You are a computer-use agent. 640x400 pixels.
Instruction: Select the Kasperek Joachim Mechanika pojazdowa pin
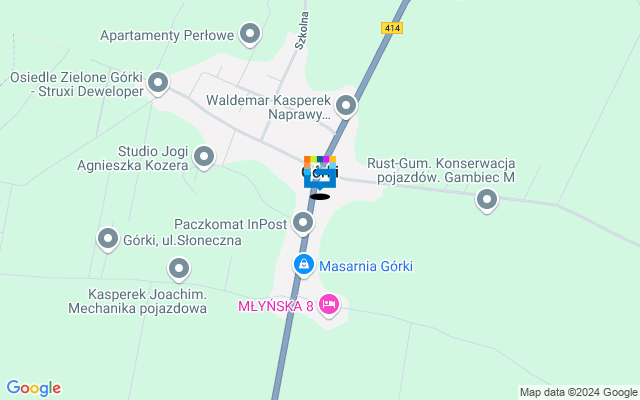[x=179, y=268]
